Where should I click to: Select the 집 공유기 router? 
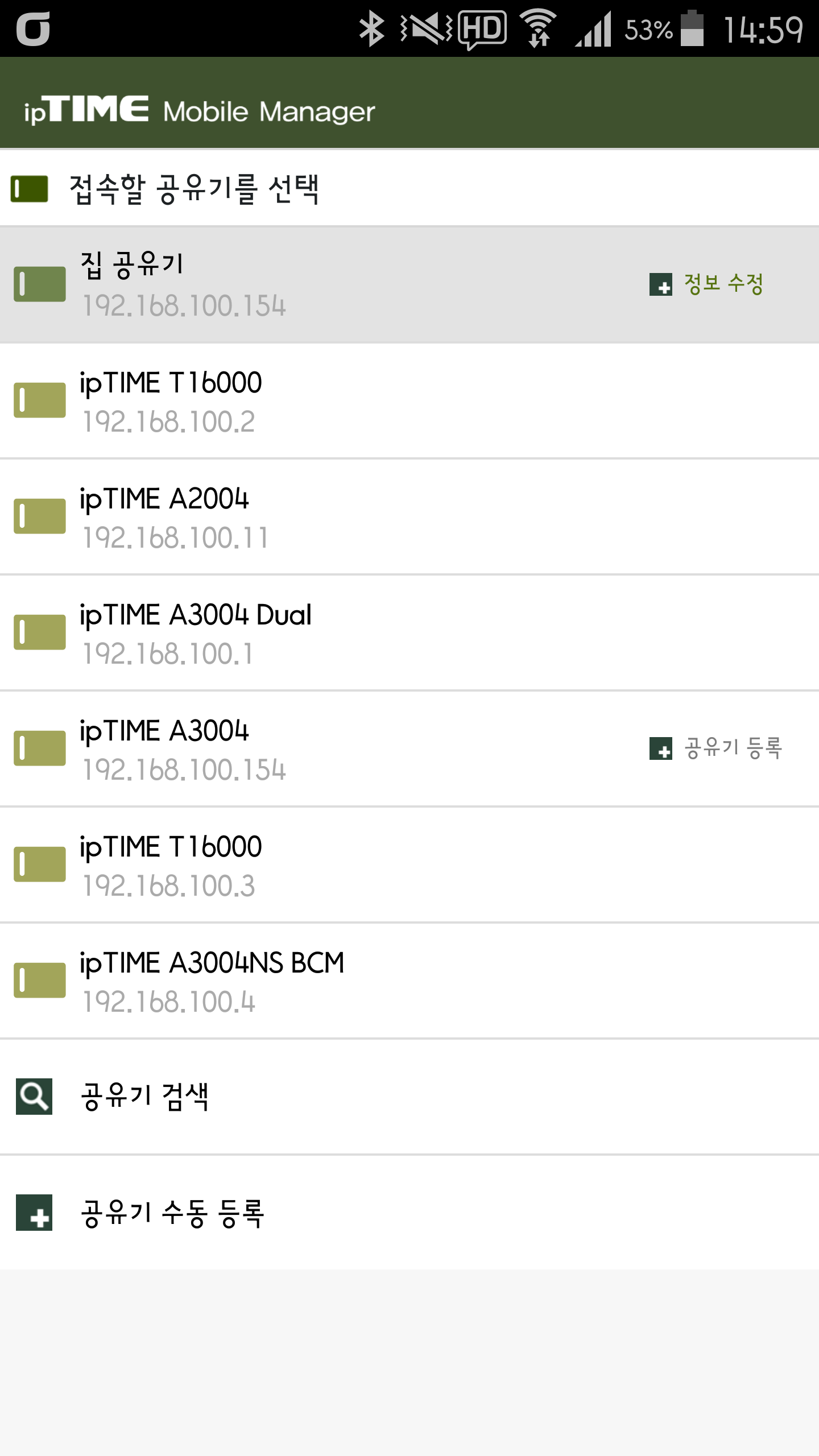tap(284, 284)
